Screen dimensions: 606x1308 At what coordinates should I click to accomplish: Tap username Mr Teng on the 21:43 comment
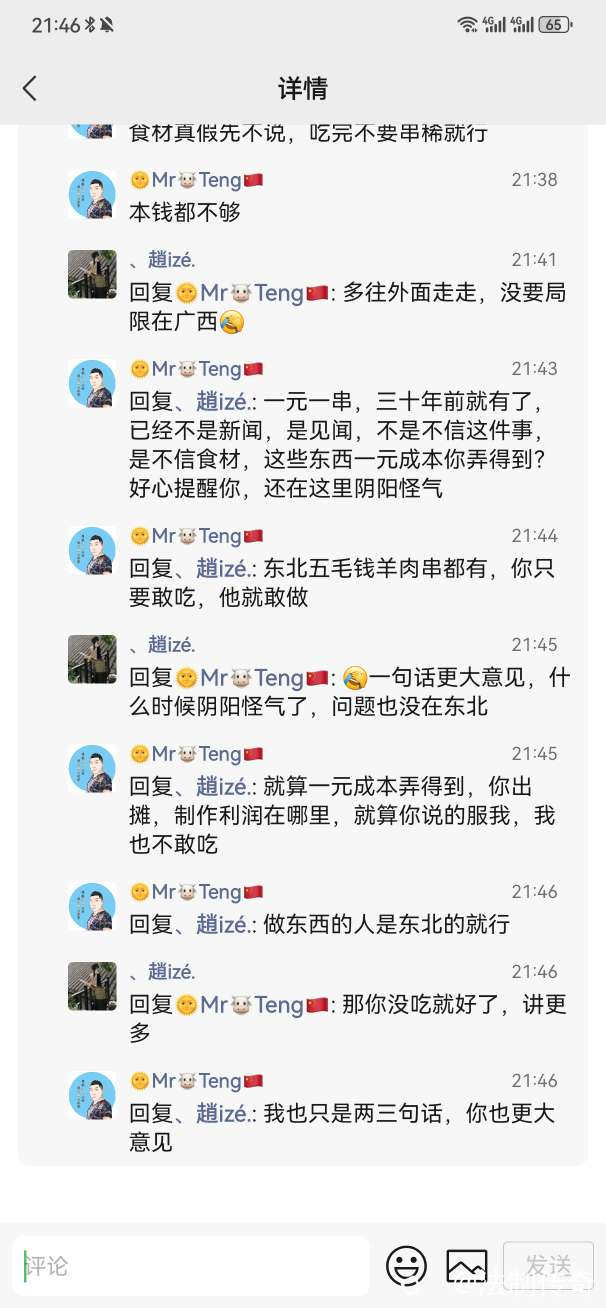[196, 370]
